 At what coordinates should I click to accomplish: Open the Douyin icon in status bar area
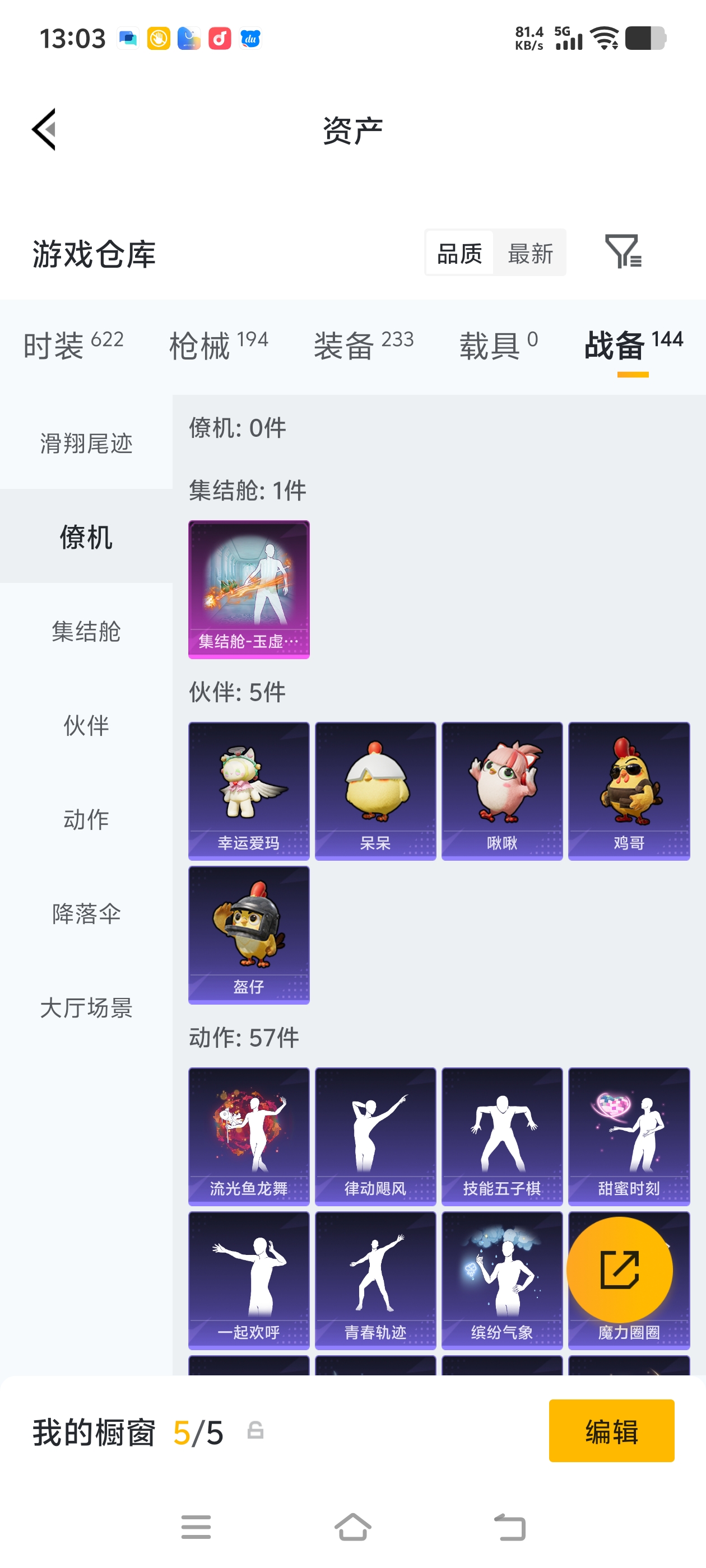tap(220, 39)
